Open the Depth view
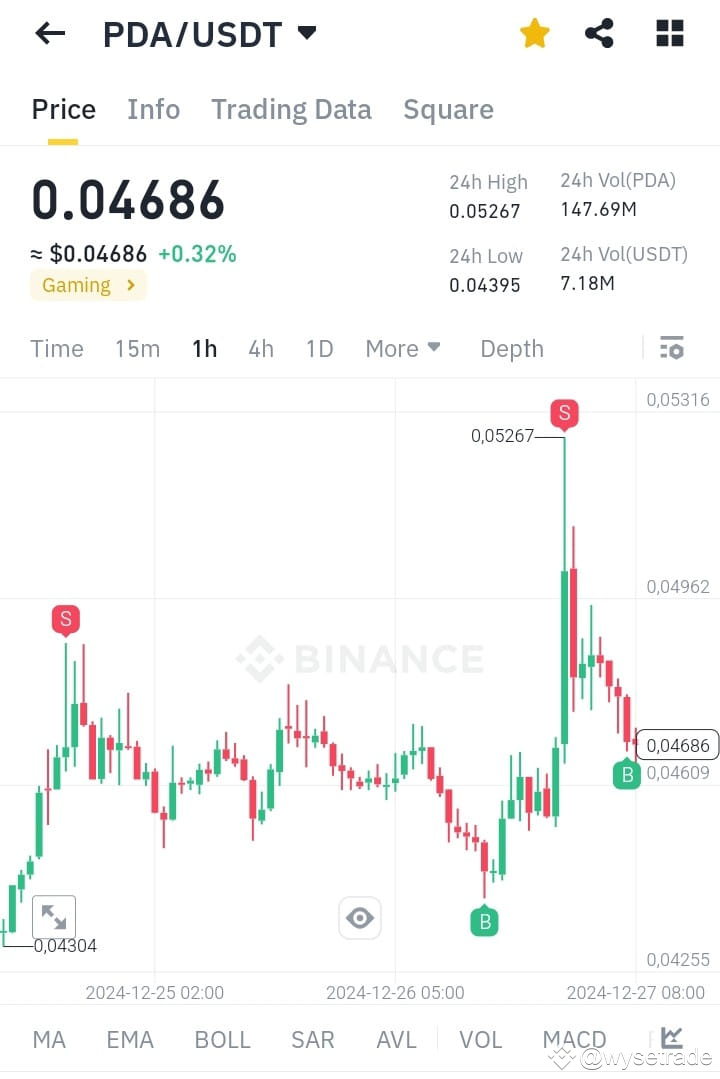Screen dimensions: 720x1079 [x=511, y=348]
